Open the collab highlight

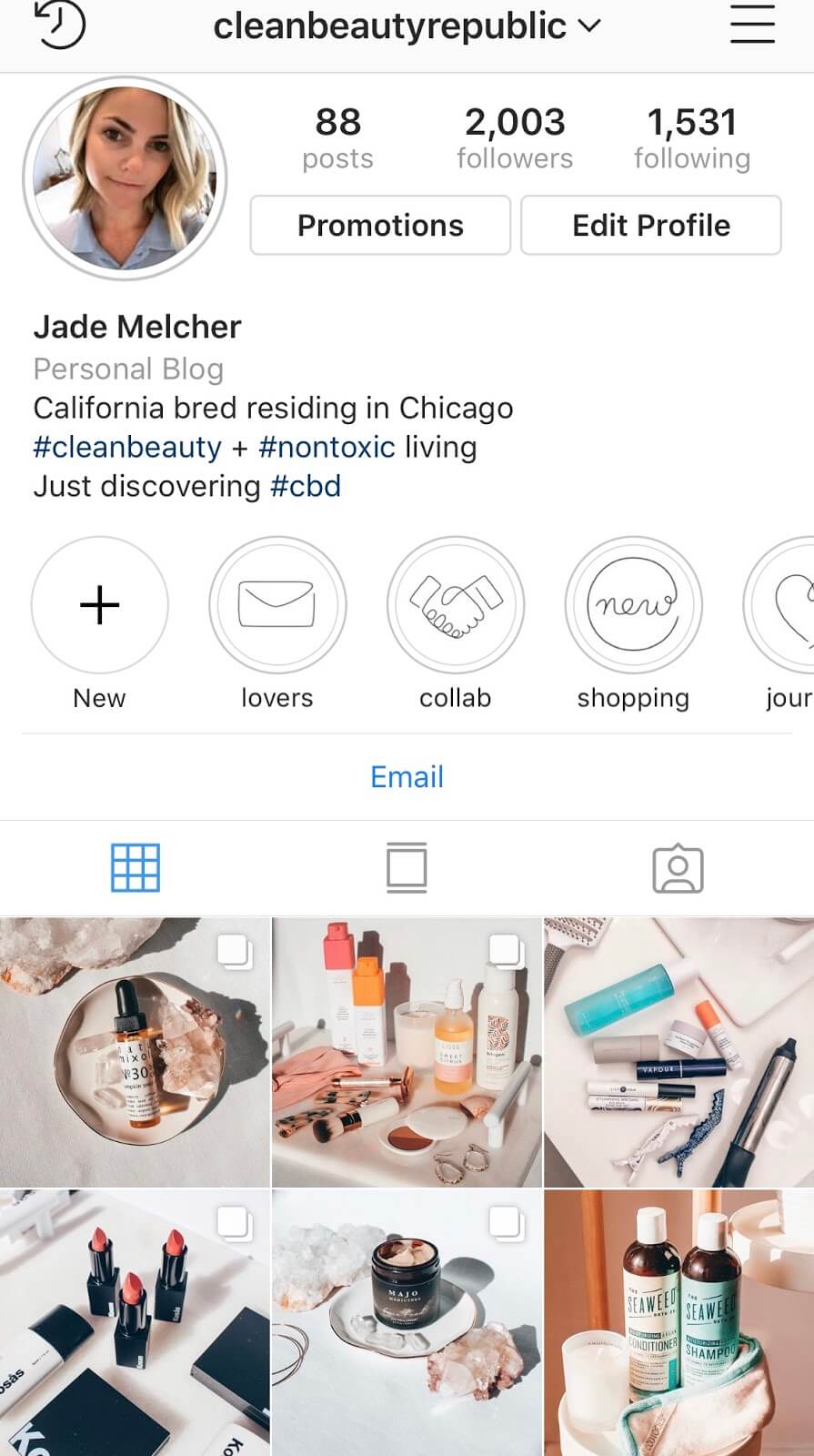456,605
